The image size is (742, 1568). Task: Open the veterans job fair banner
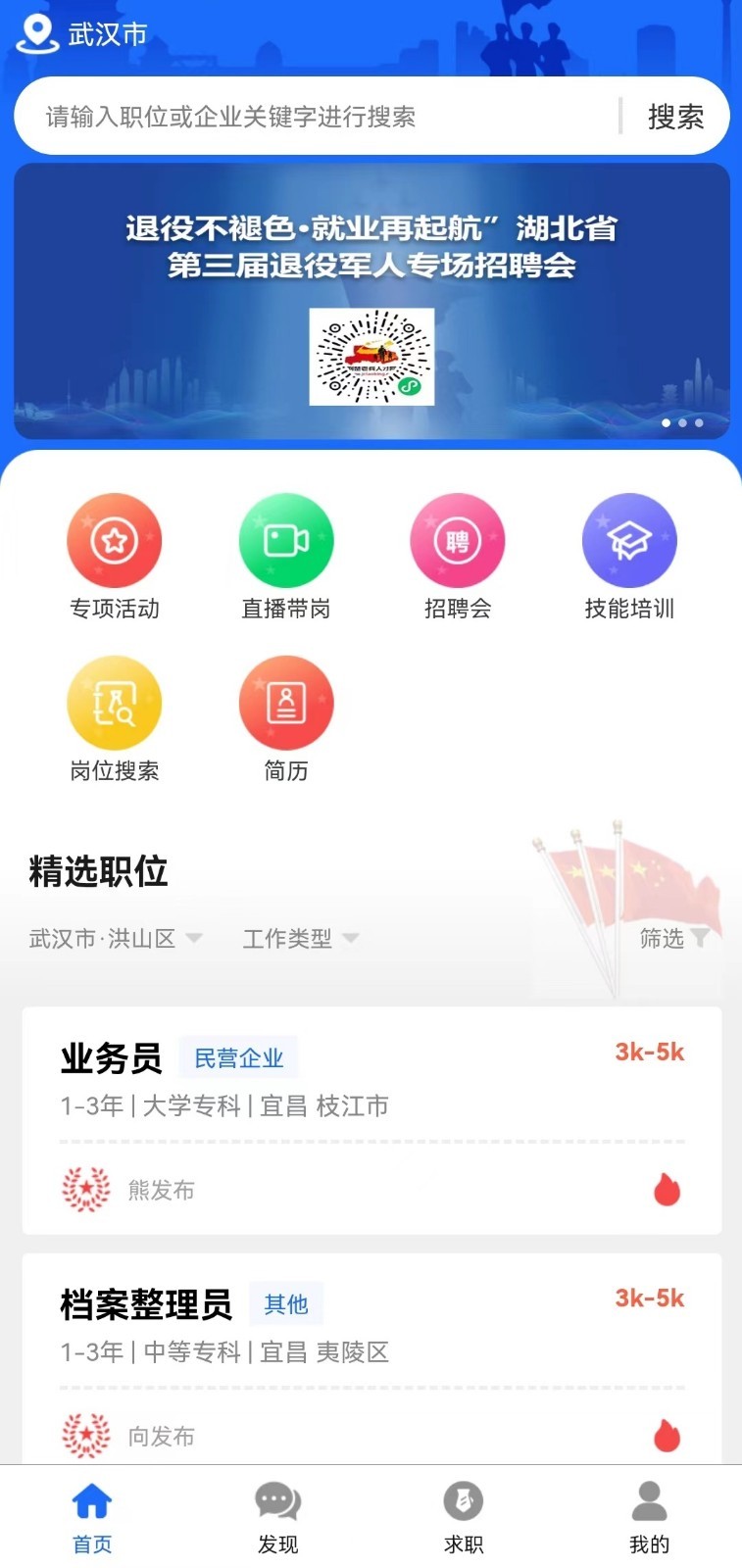371,301
